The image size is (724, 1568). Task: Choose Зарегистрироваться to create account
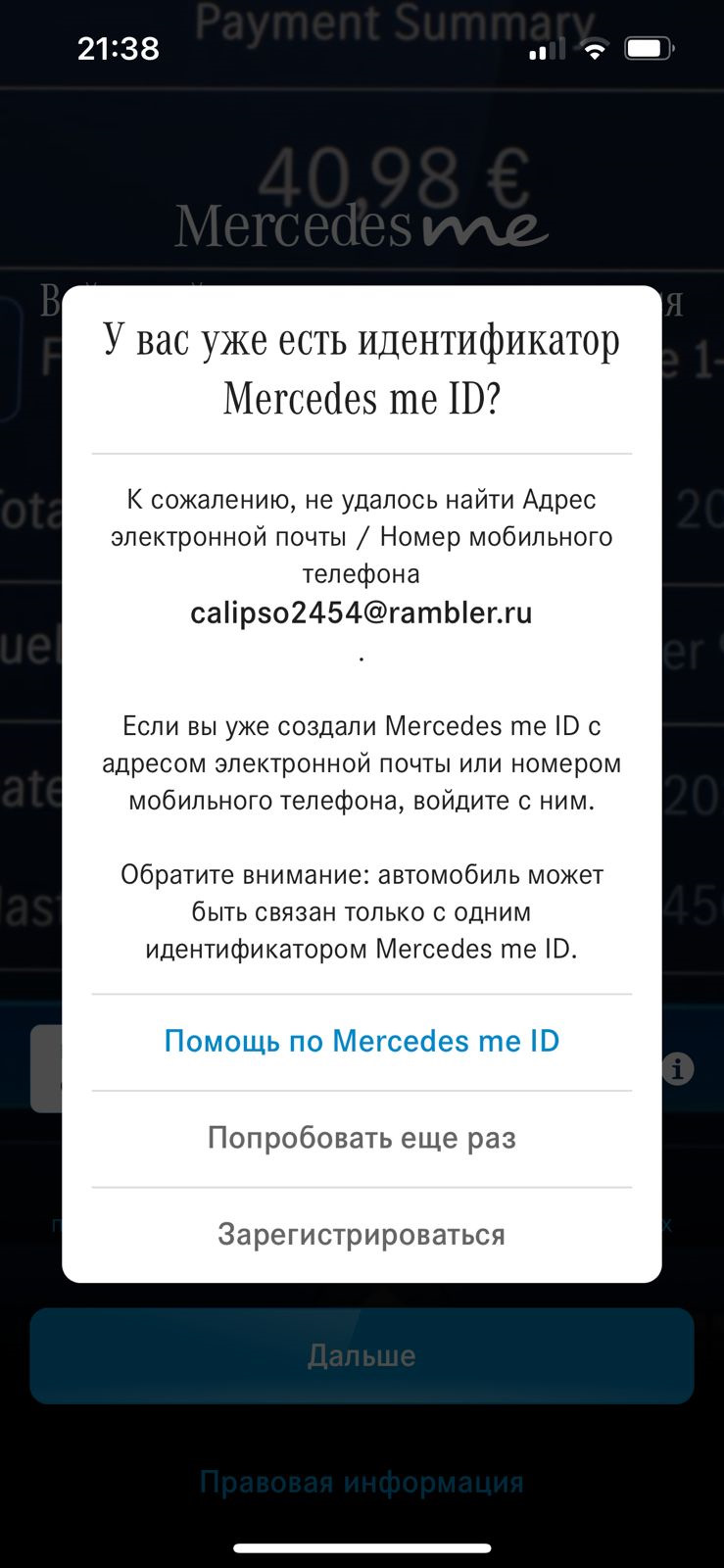click(x=362, y=1235)
